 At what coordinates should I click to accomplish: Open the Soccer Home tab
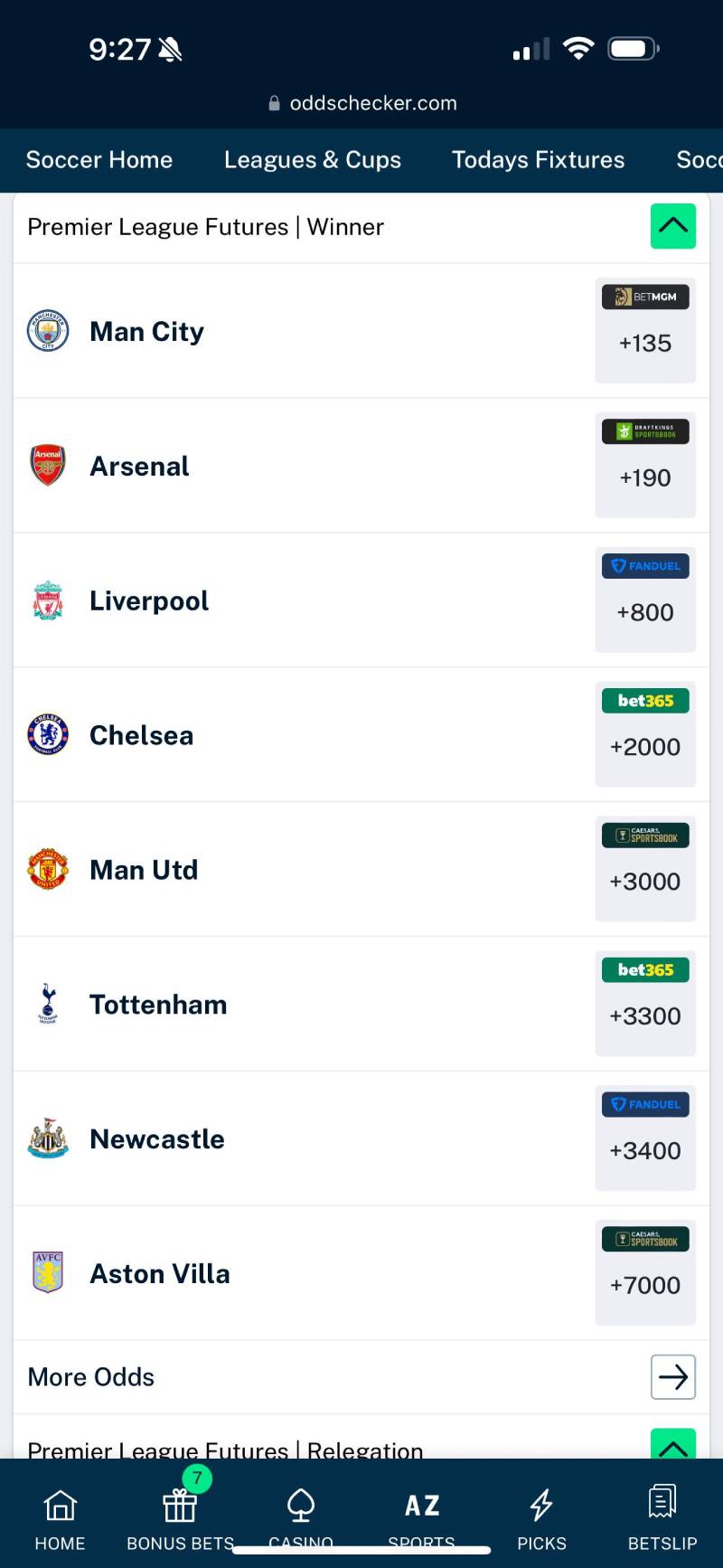coord(99,160)
